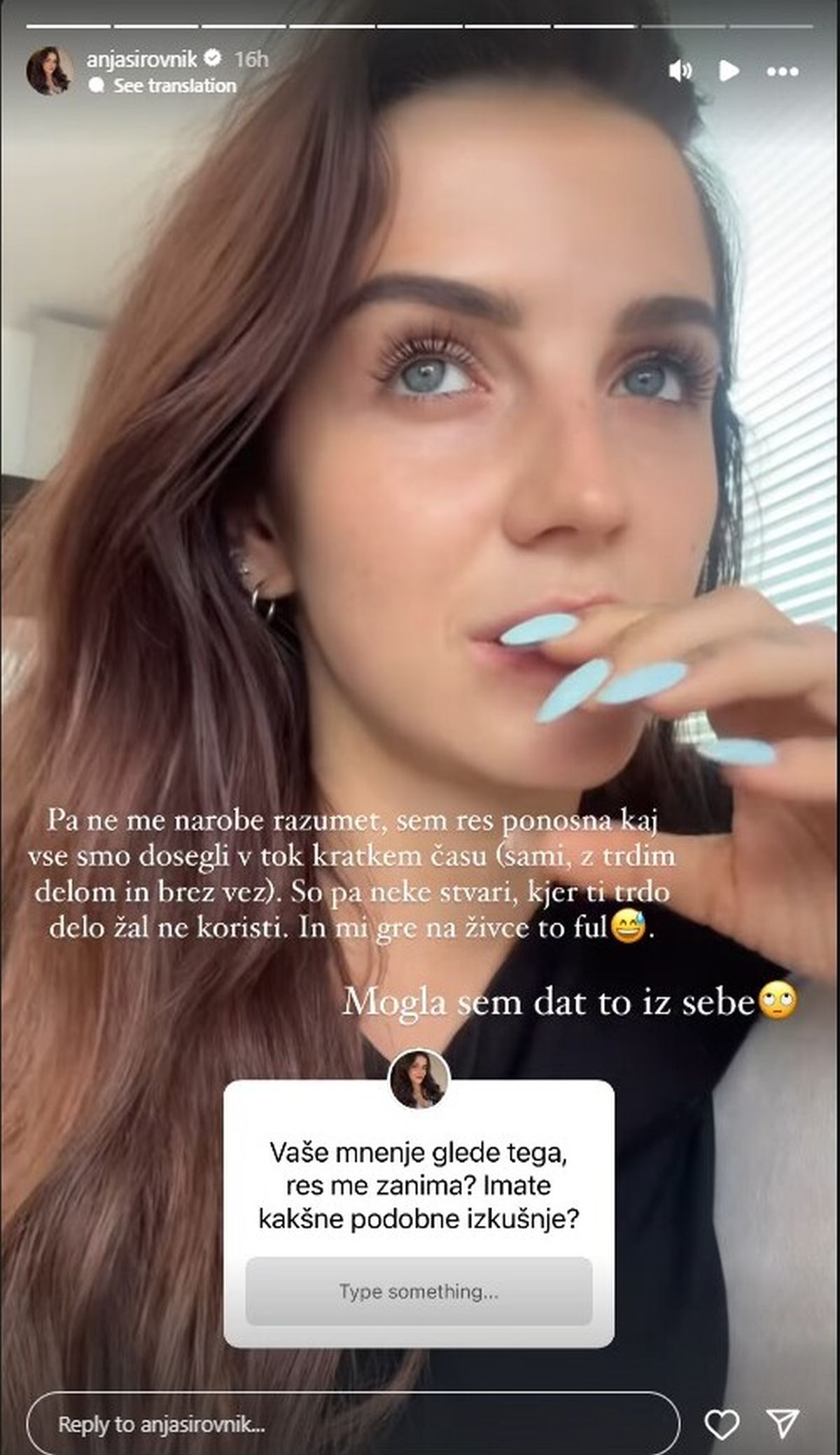Open the three-dot options menu
Screen dimensions: 840x1455
782,71
